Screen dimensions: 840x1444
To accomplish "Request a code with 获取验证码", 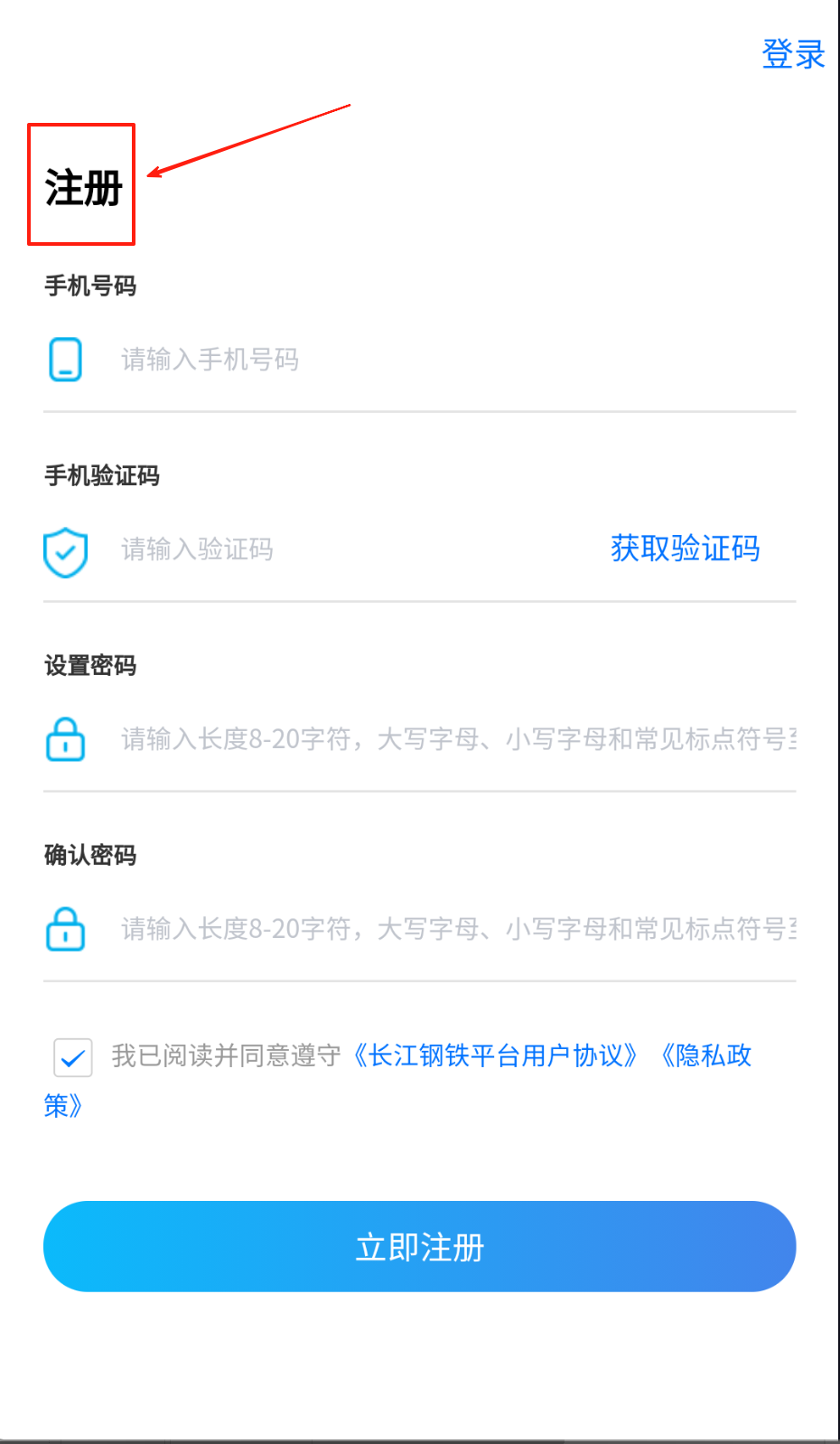I will tap(685, 549).
